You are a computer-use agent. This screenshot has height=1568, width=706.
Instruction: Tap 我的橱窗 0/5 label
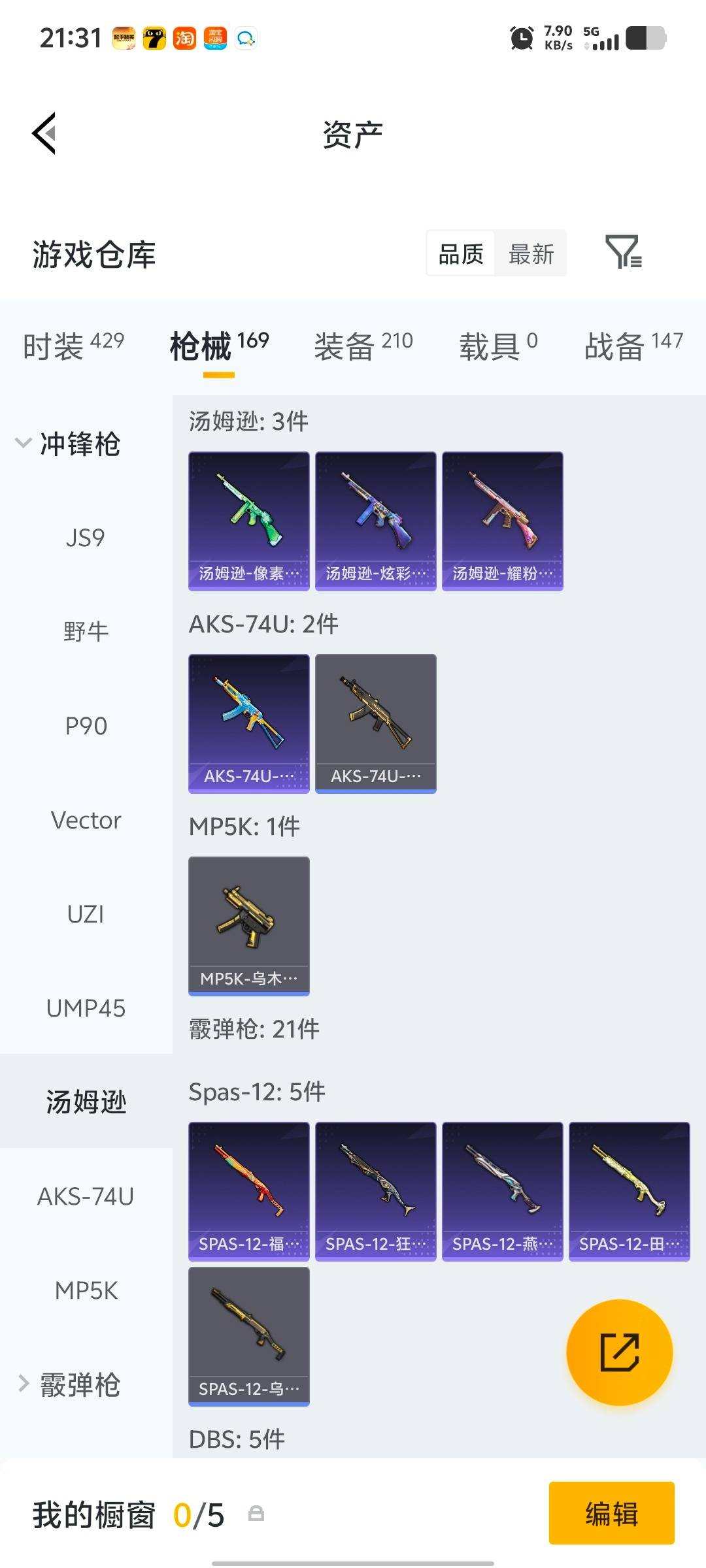coord(124,1514)
